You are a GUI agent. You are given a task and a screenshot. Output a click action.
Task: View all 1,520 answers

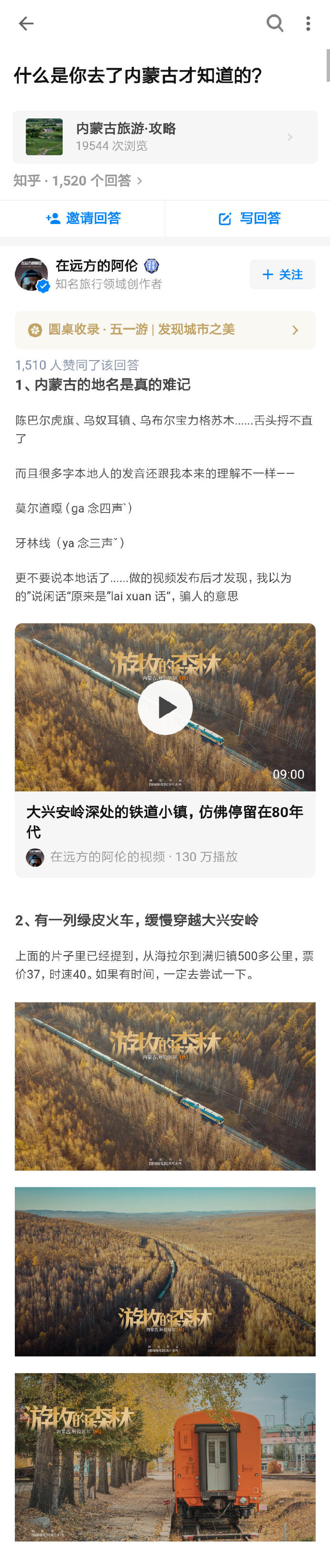[x=78, y=181]
